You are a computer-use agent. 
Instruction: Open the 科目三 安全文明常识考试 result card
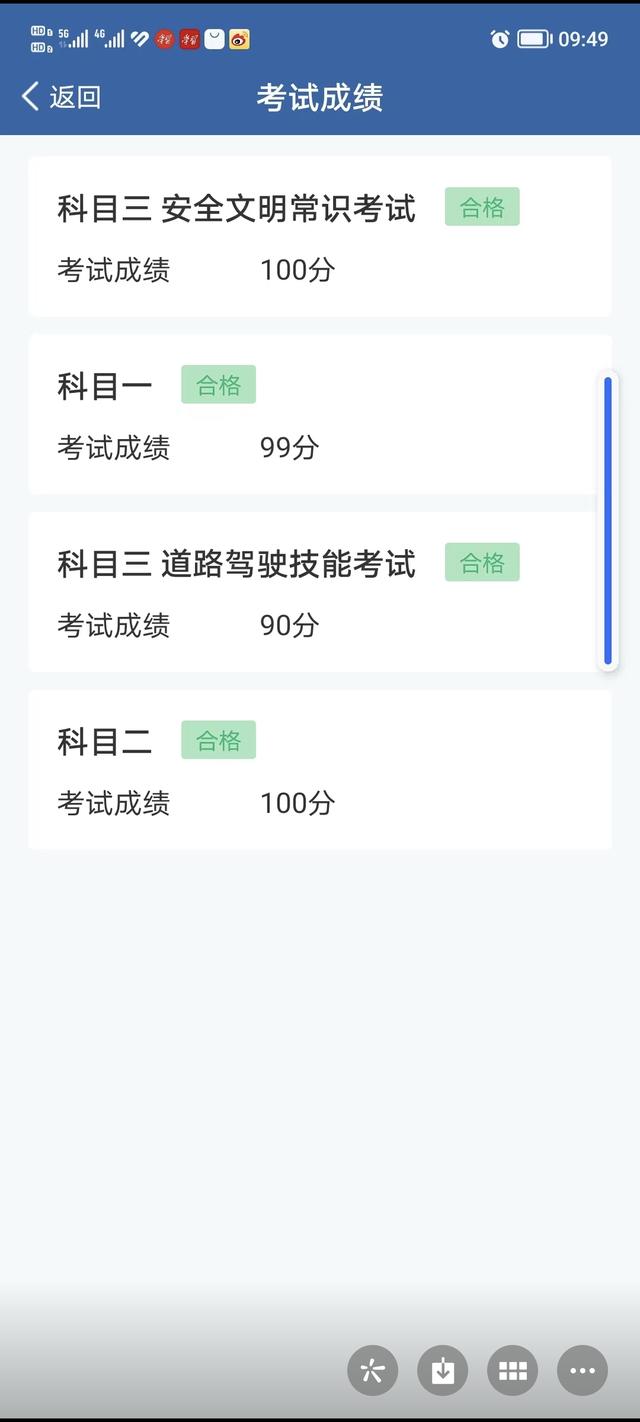point(320,236)
